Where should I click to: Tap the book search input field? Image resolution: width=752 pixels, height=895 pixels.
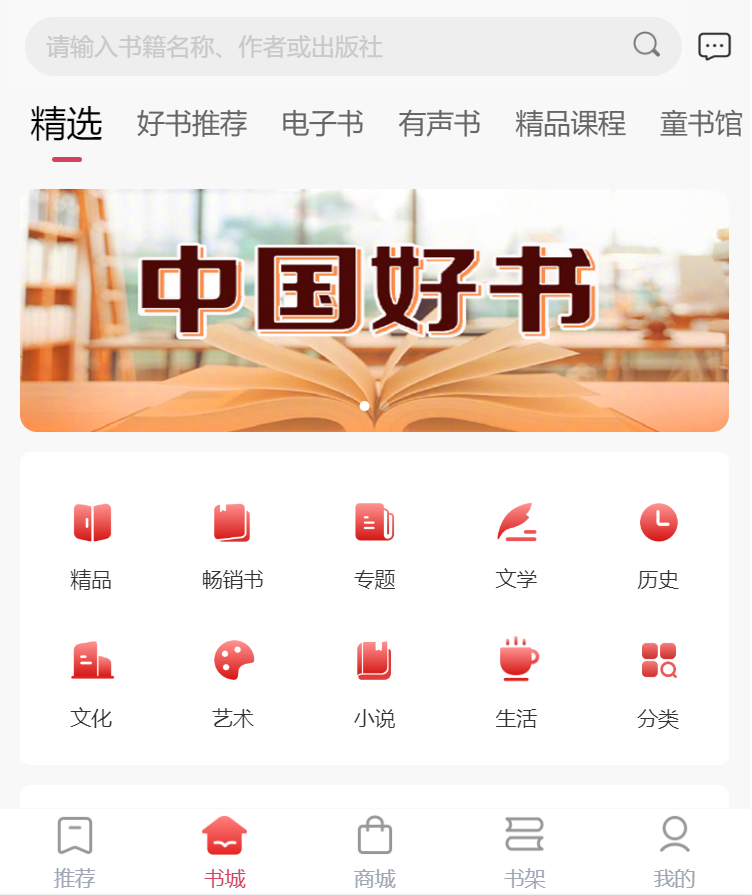330,47
